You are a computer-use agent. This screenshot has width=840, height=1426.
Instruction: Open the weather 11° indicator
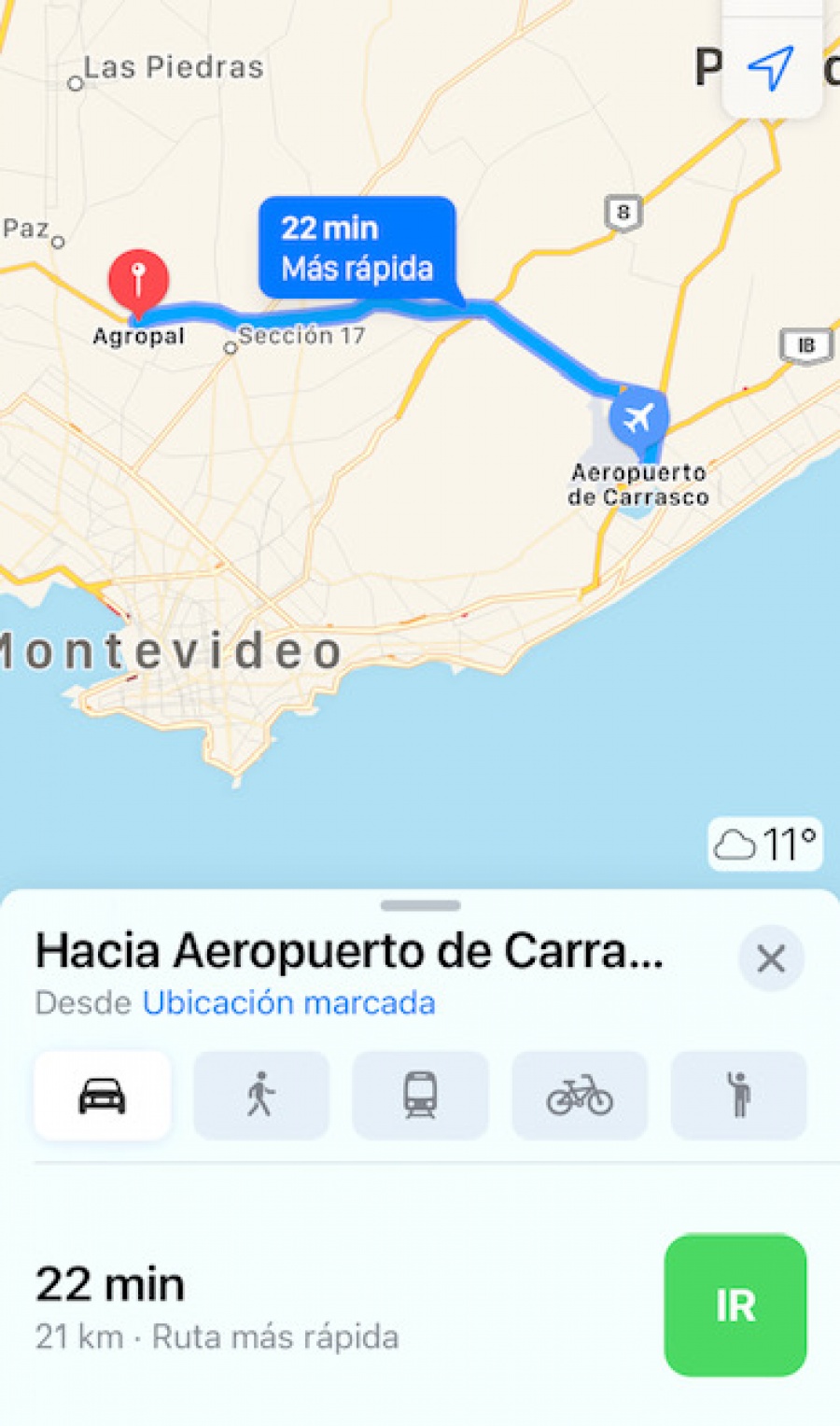[765, 845]
